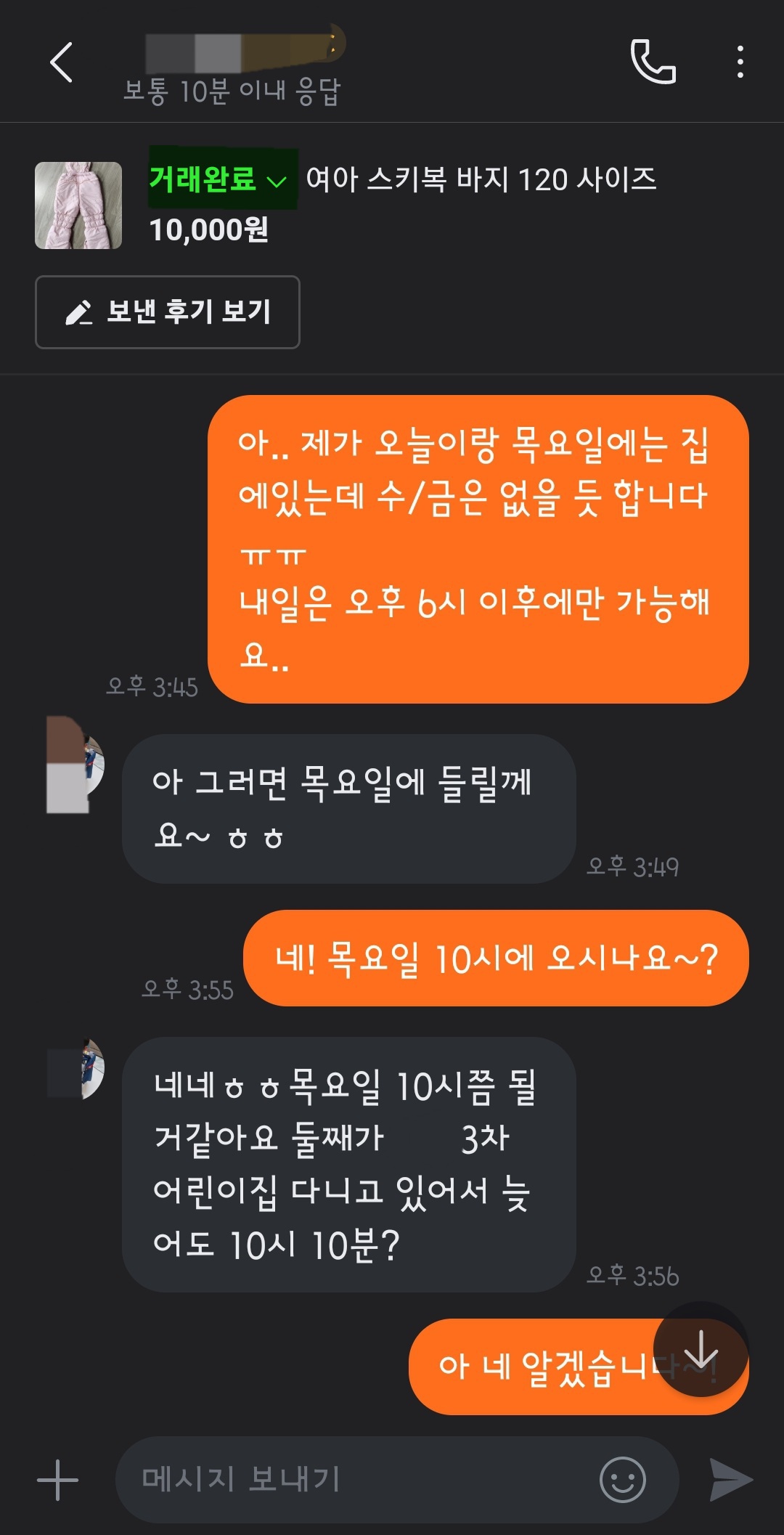Open the three-dot overflow menu

click(x=740, y=62)
